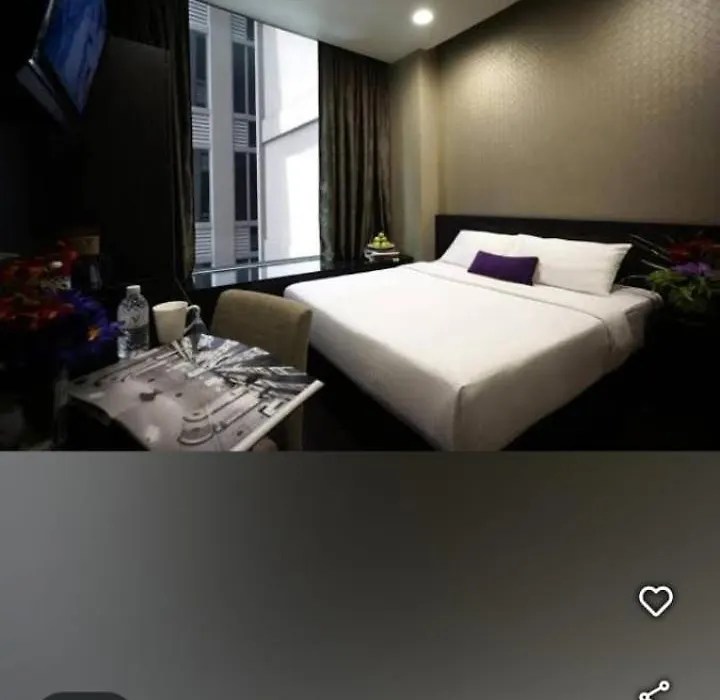Share this hotel listing
Screen dimensions: 720x700
click(x=654, y=690)
